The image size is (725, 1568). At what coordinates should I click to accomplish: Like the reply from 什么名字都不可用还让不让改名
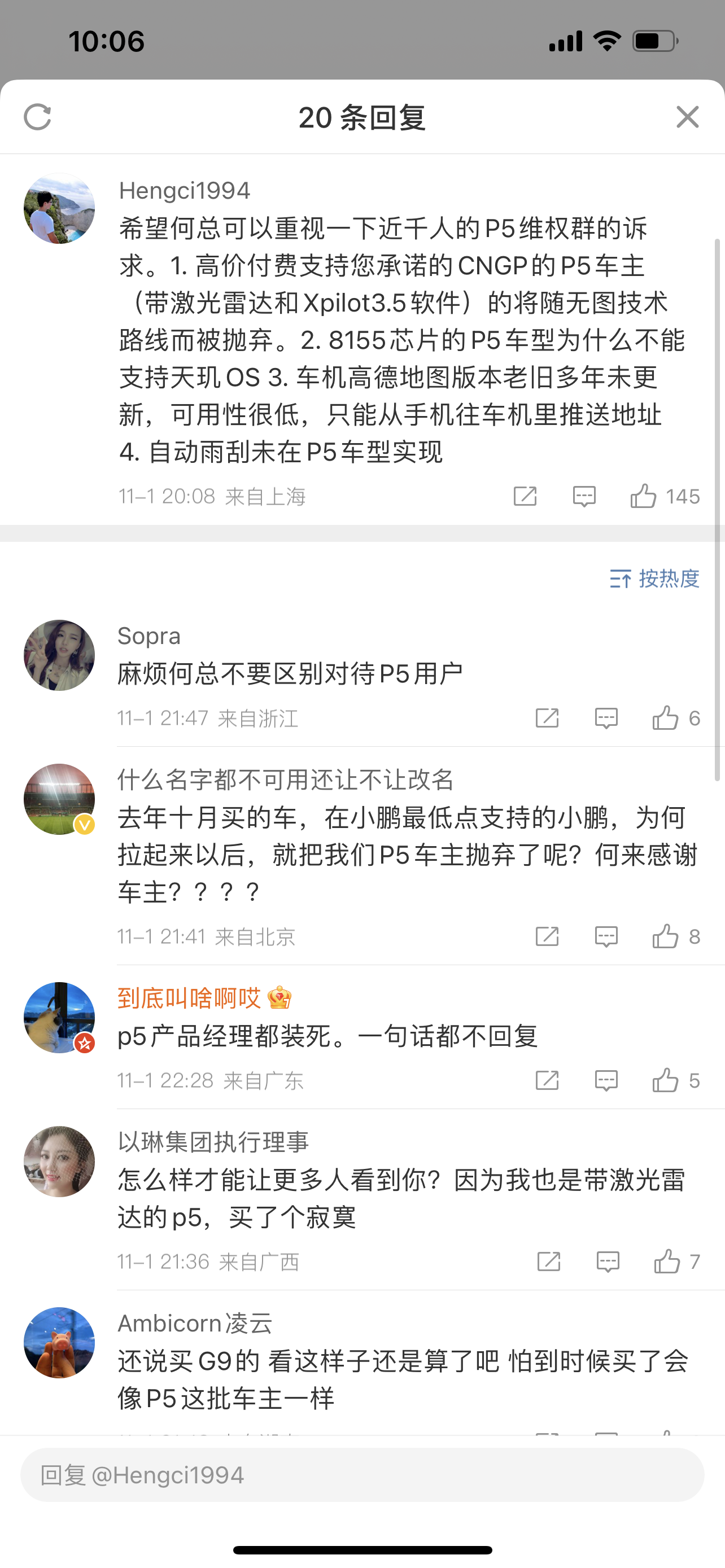(x=665, y=936)
